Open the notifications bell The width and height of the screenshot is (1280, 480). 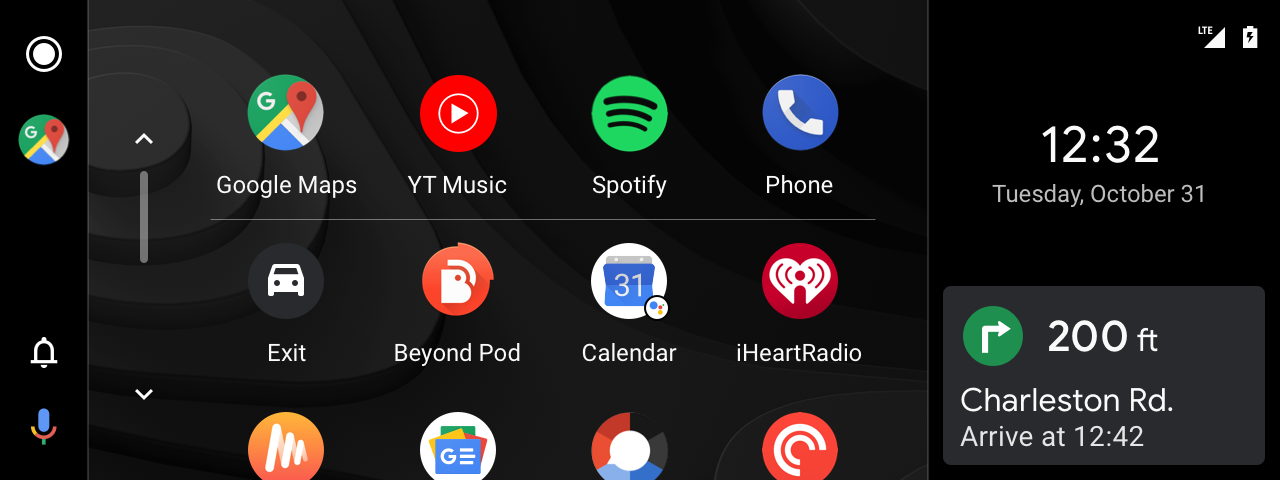[44, 352]
